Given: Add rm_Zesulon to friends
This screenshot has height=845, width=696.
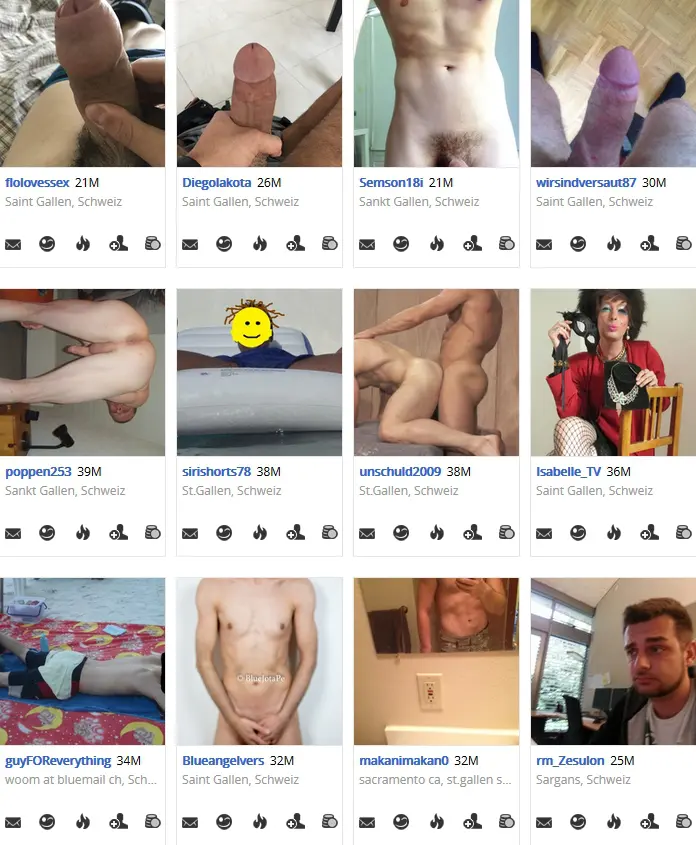Looking at the screenshot, I should tap(649, 822).
